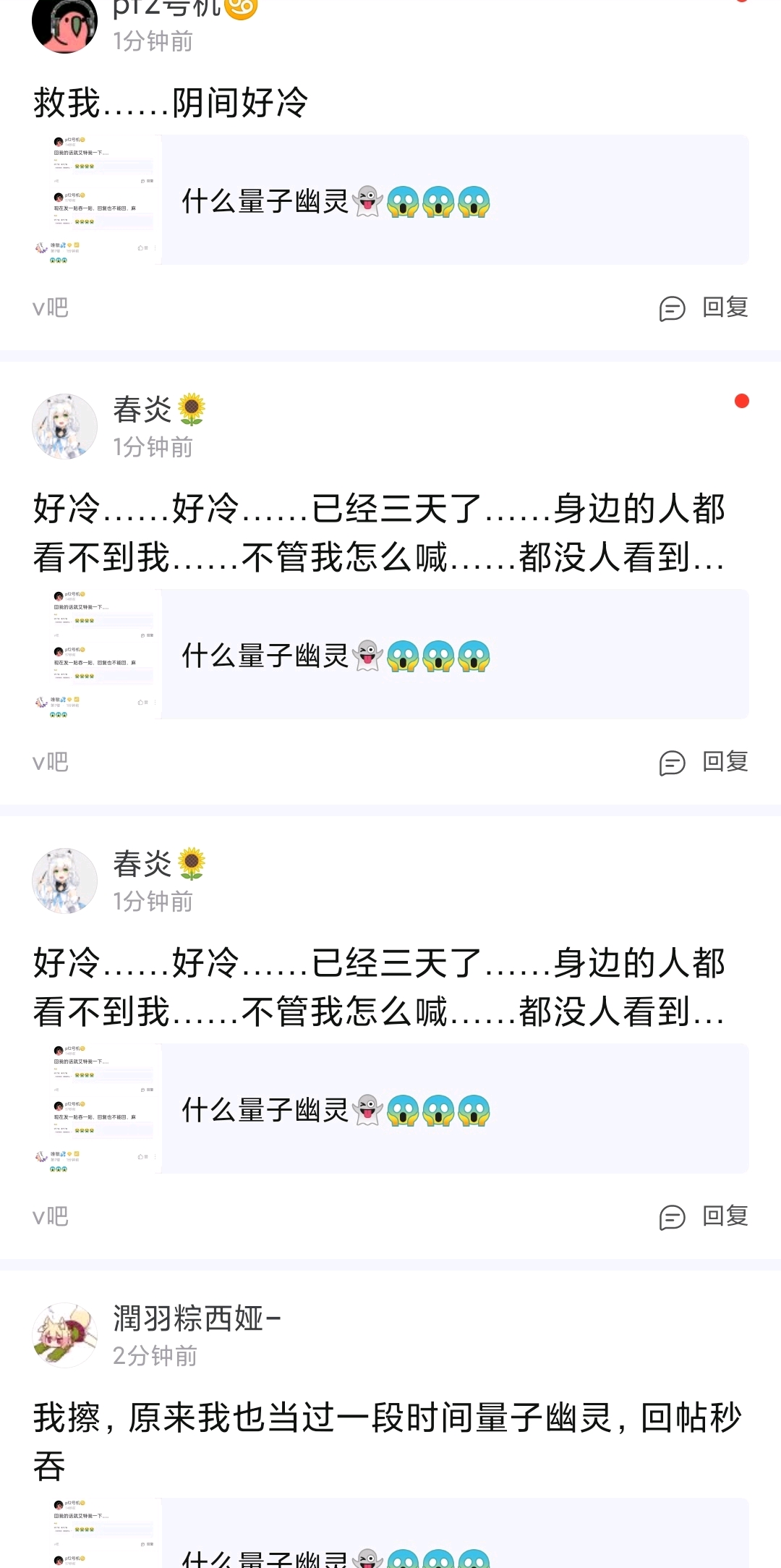
Task: View 潤羽粽西娅-'s profile avatar
Action: 64,1335
